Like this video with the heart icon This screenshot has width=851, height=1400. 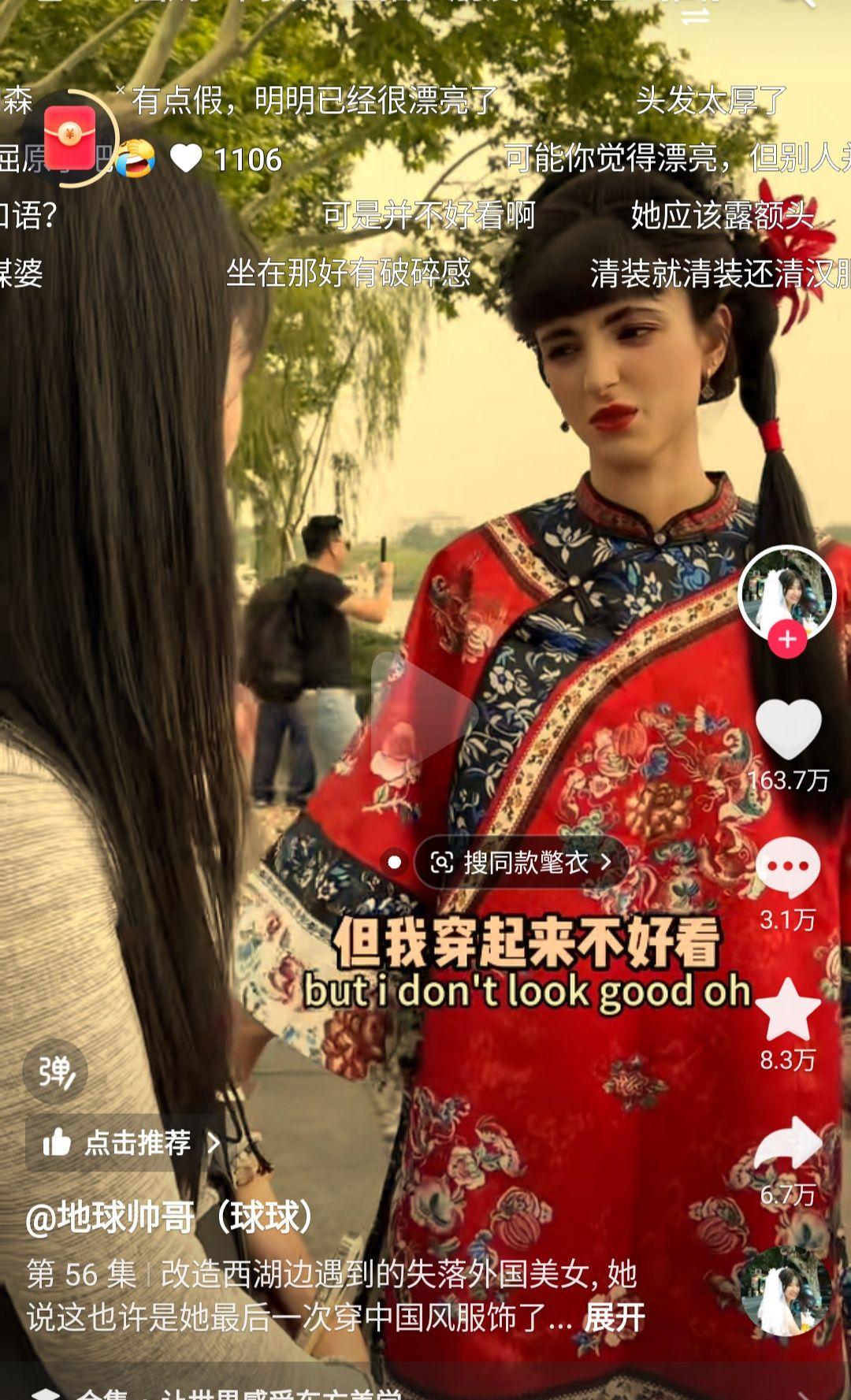pyautogui.click(x=788, y=728)
